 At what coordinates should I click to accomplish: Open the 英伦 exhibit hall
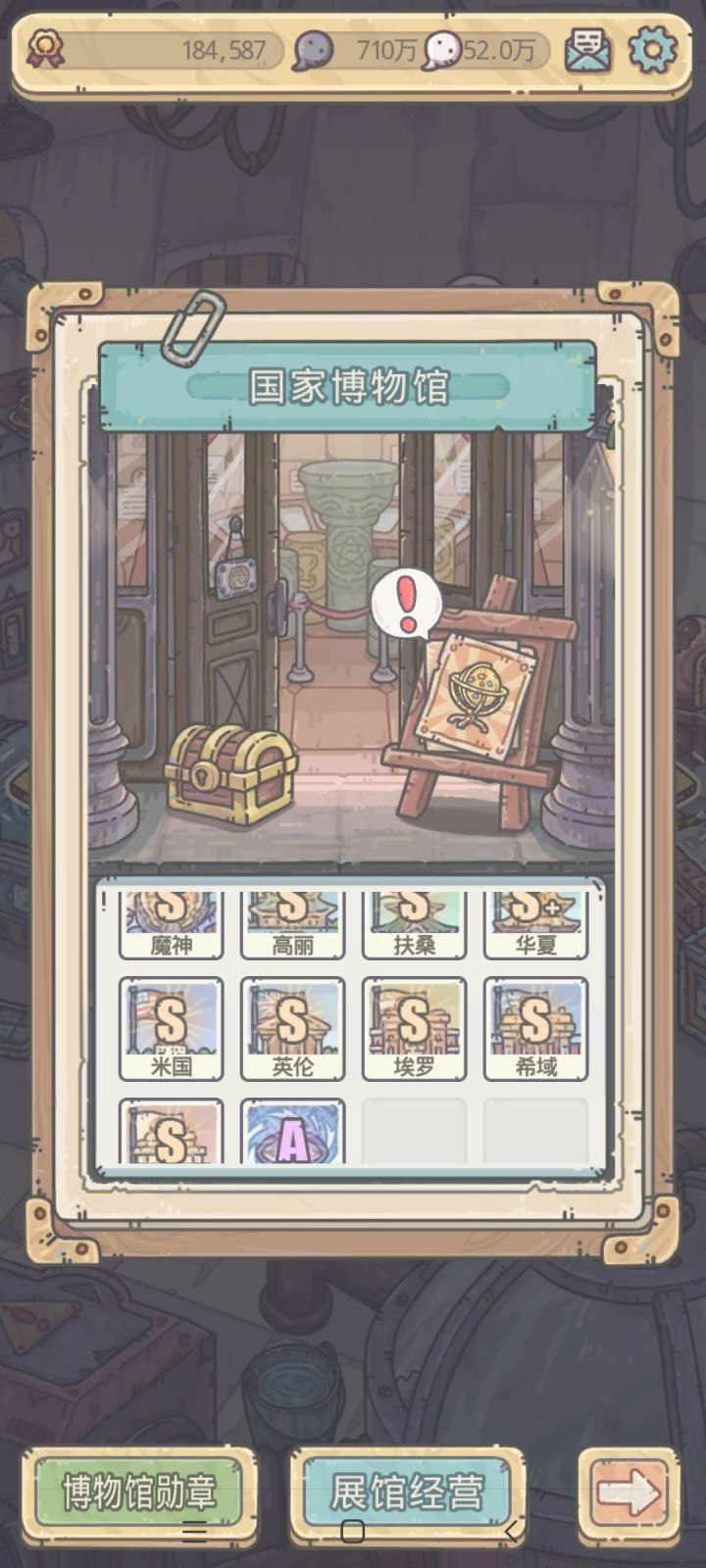tap(292, 1027)
